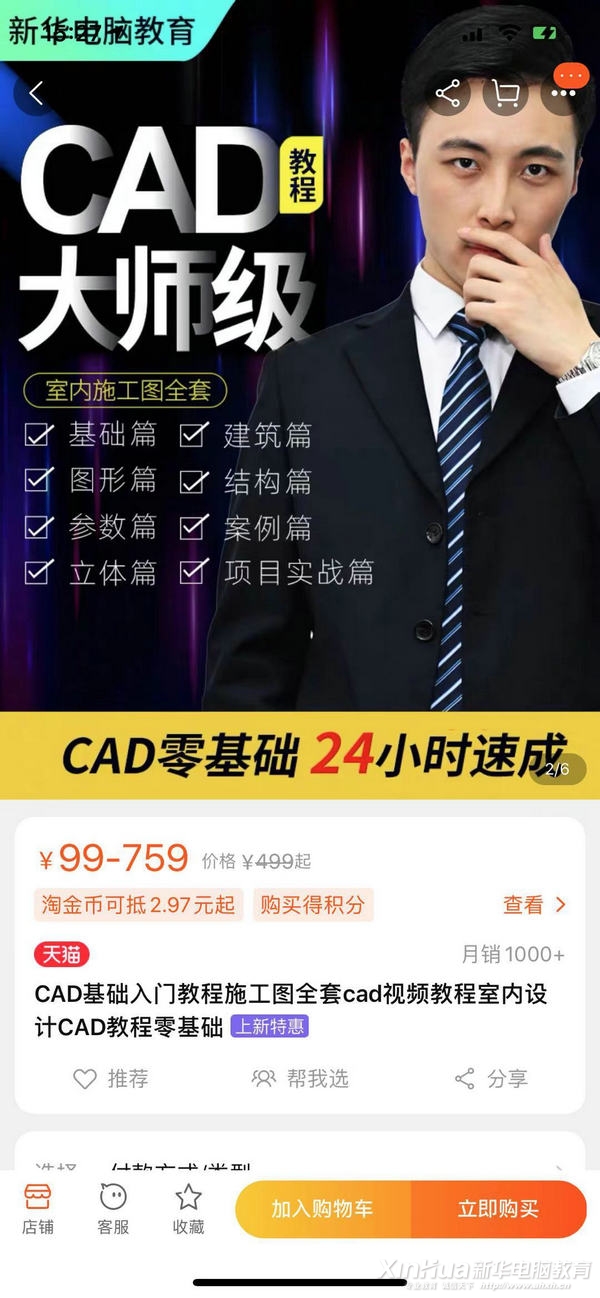Screen dimensions: 600x1298
Task: Tap 分享 to share the item
Action: tap(491, 1078)
